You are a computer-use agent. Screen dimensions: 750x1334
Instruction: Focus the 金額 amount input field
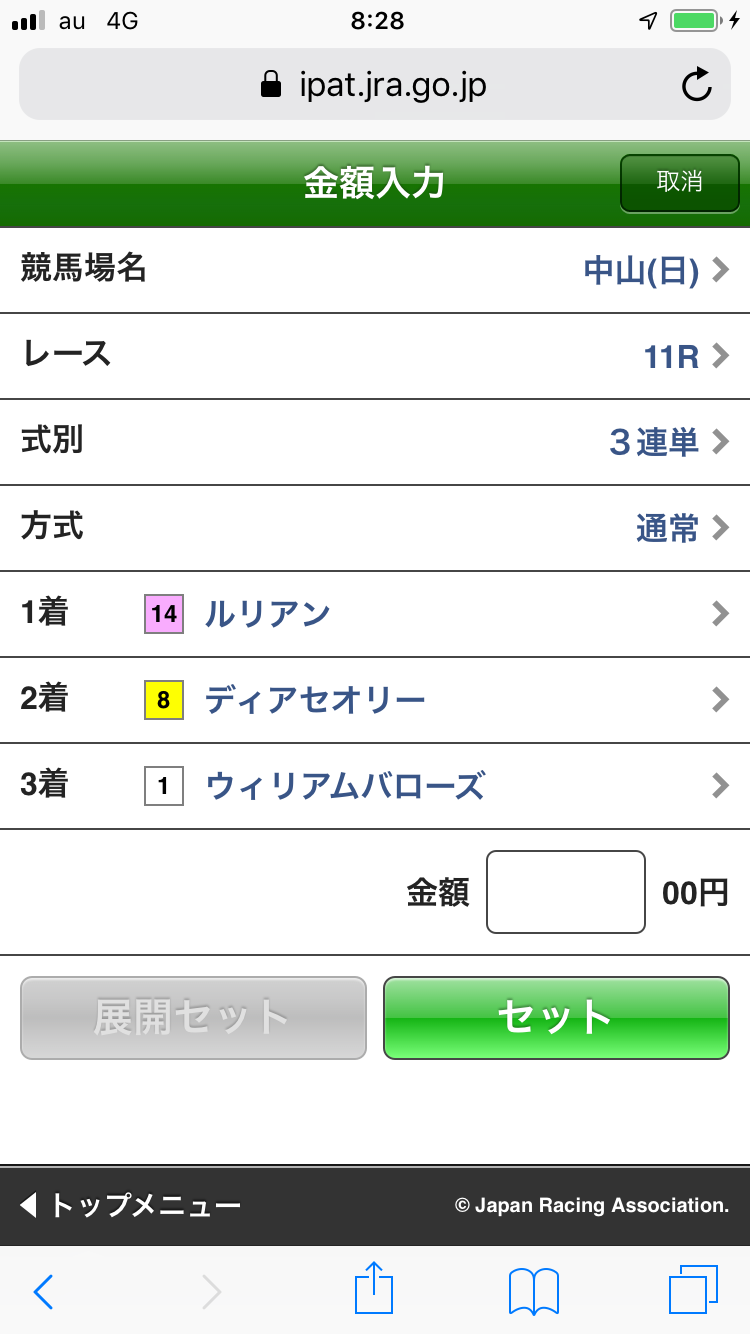coord(565,892)
